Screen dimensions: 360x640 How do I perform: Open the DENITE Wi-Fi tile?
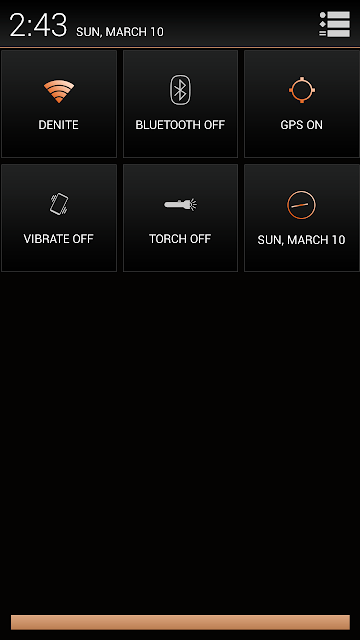tap(59, 104)
